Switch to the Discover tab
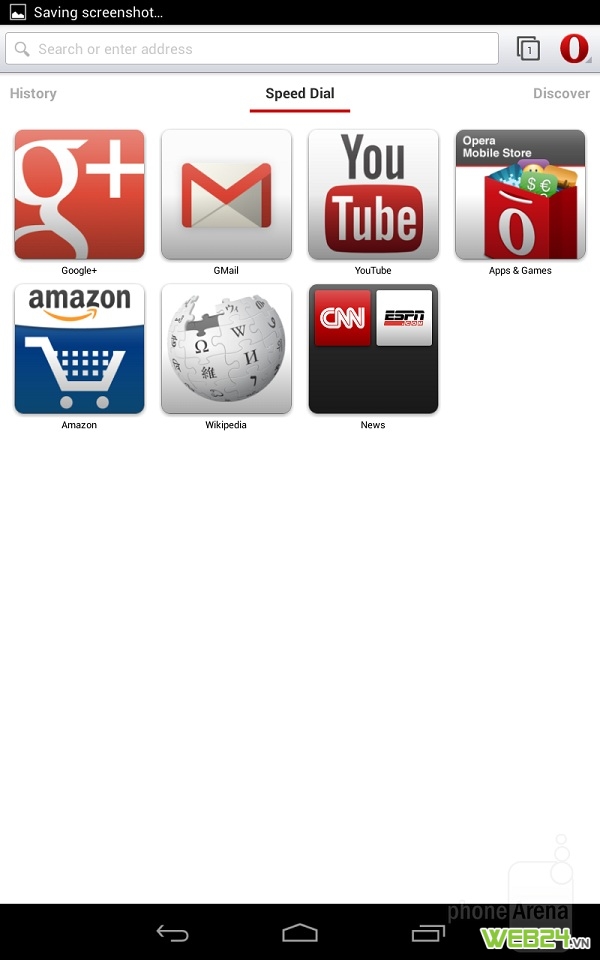Image resolution: width=600 pixels, height=960 pixels. pos(561,93)
